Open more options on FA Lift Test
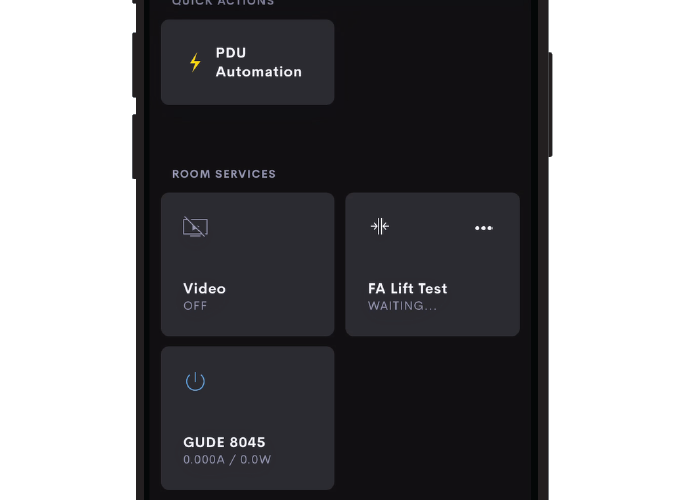 coord(483,228)
